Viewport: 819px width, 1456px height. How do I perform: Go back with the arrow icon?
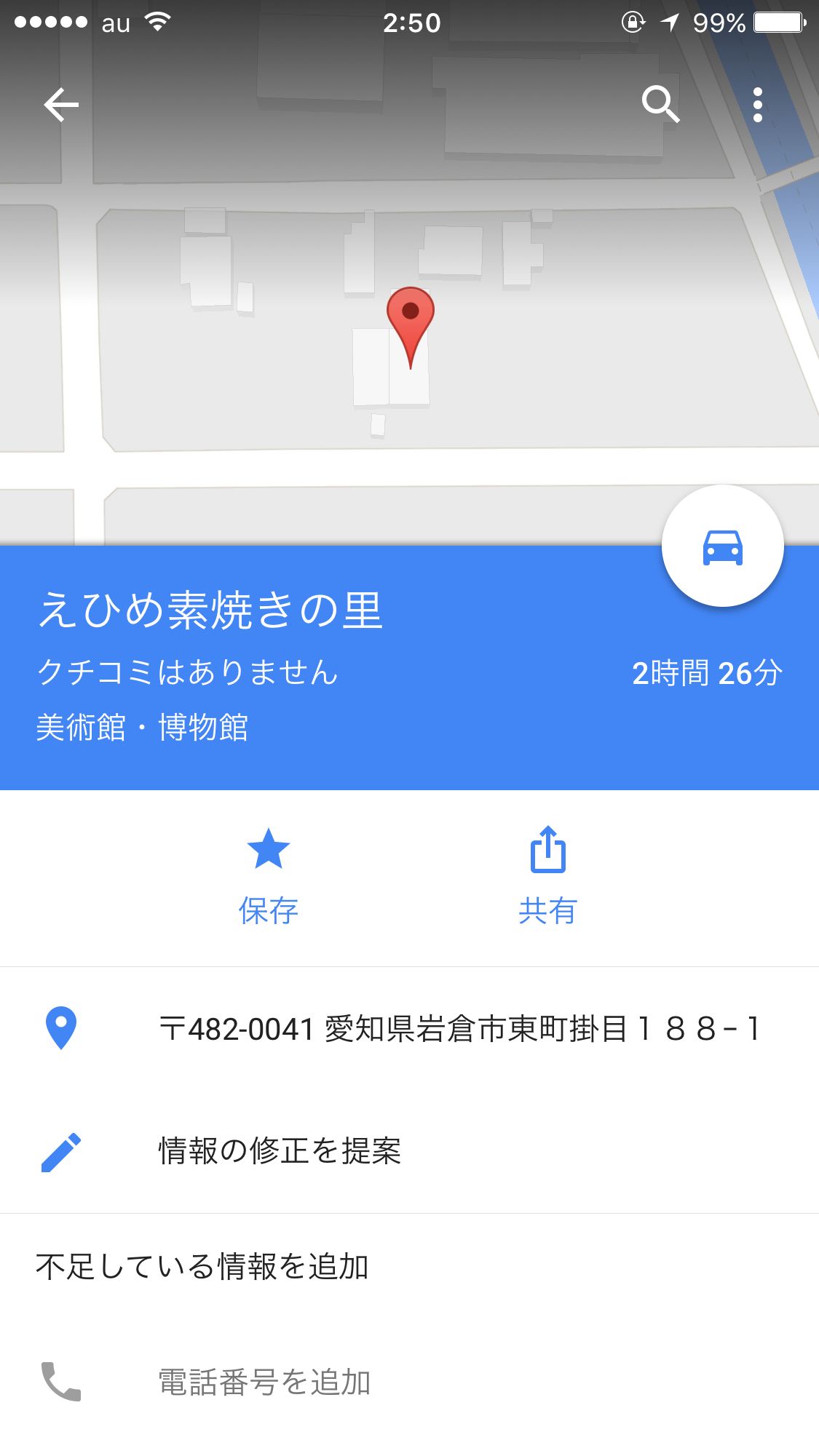pyautogui.click(x=61, y=106)
